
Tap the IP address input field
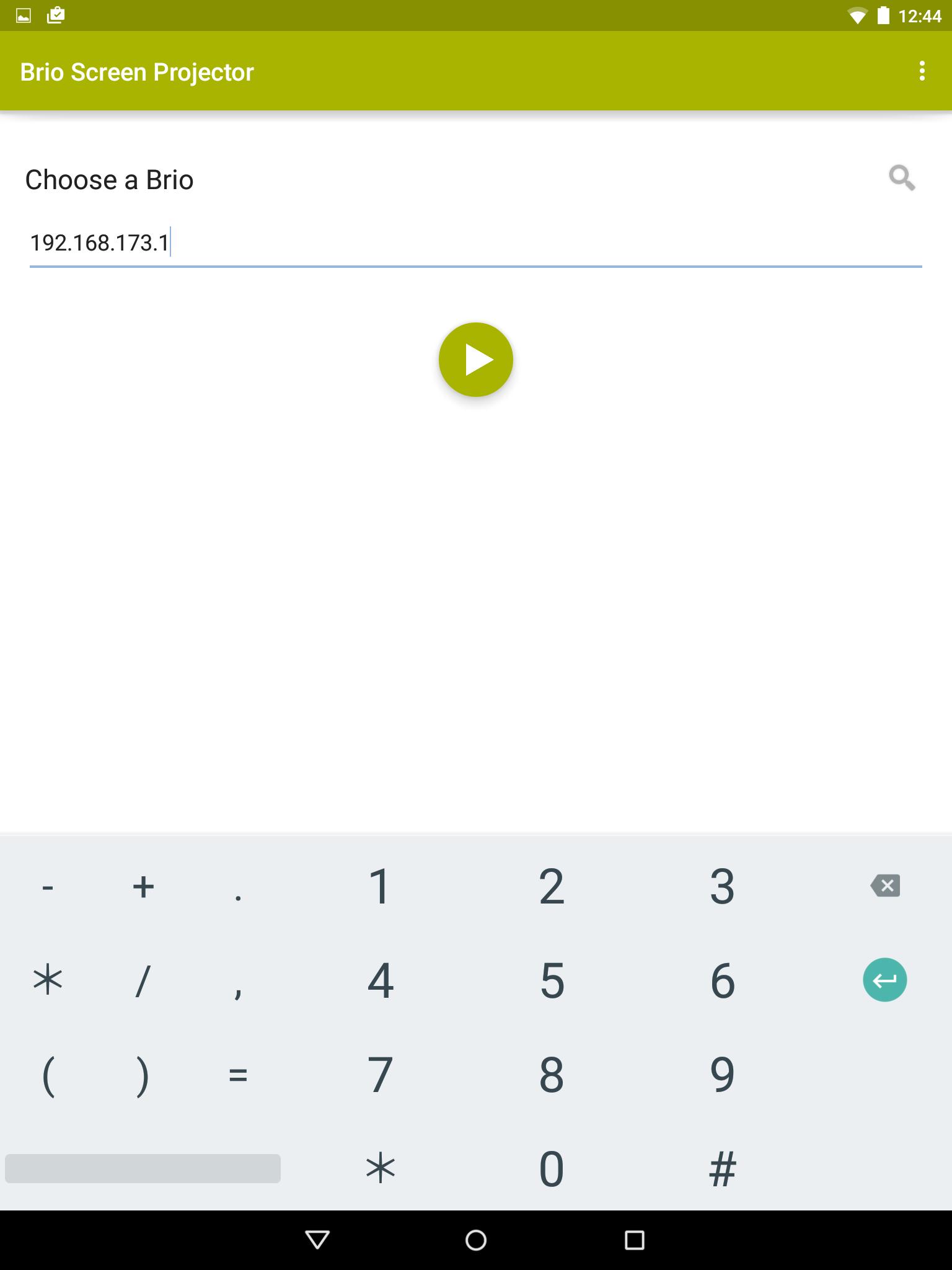point(475,243)
